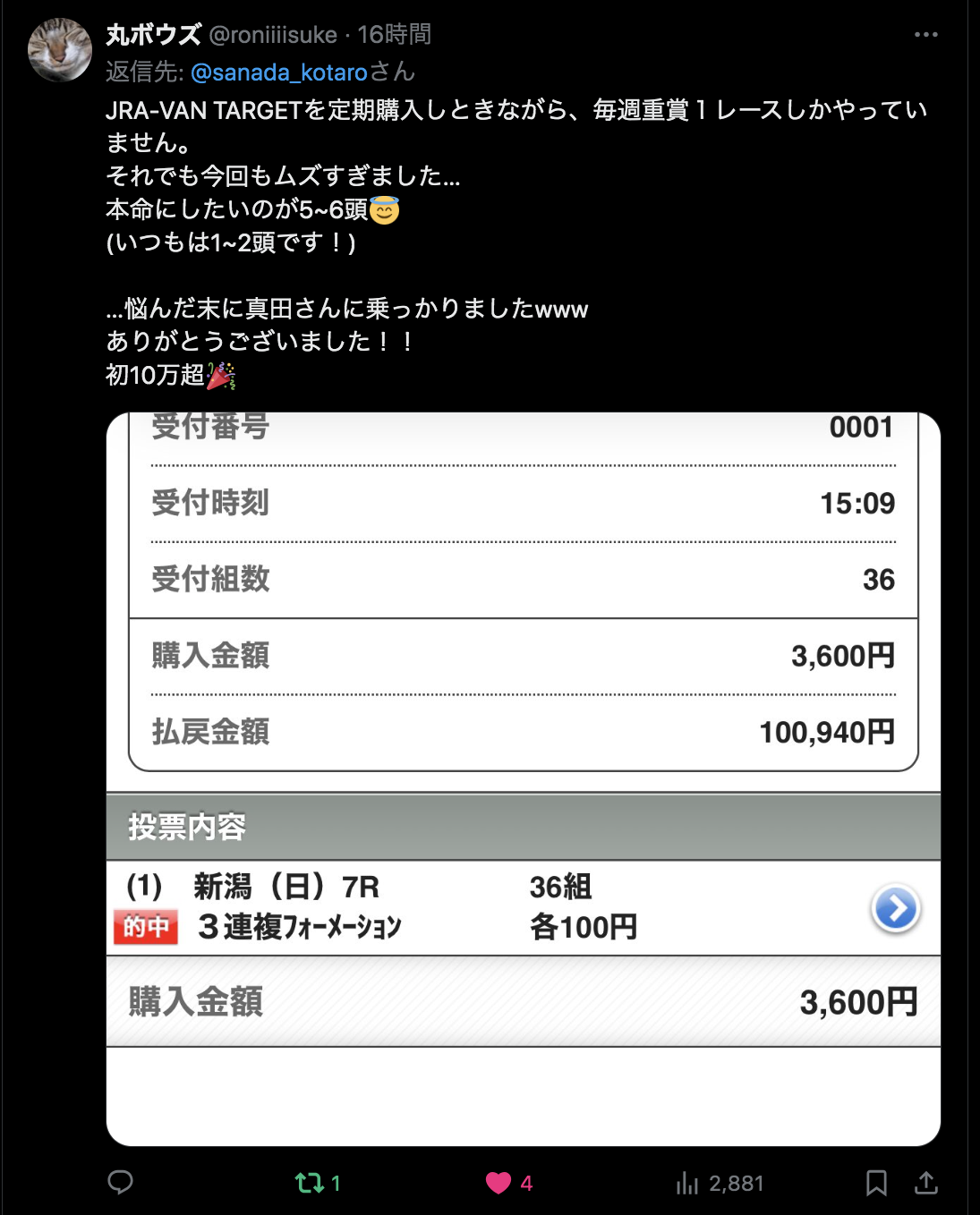Unlike the tweet via heart icon

499,1183
